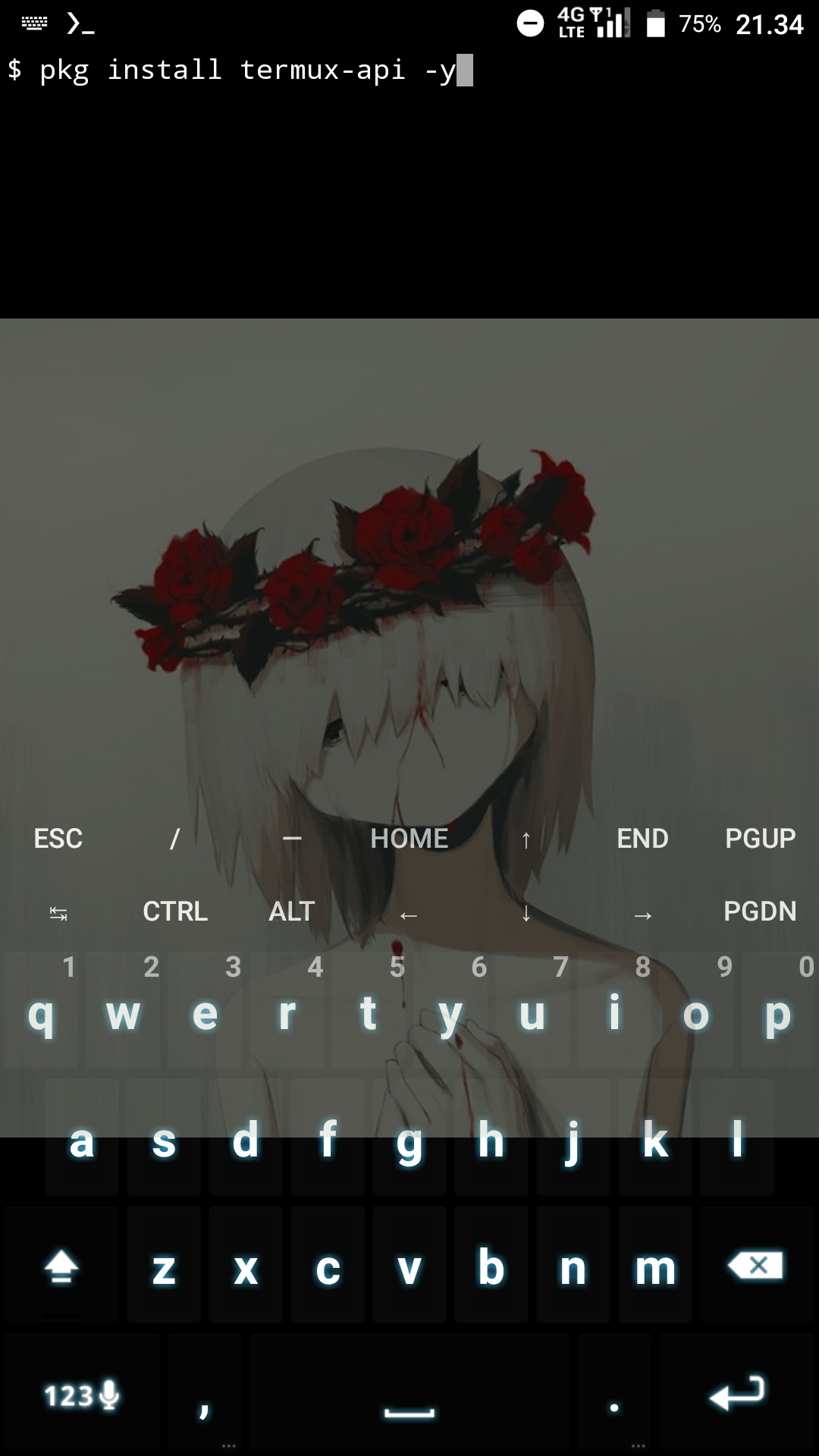Tap the dash extra key
This screenshot has width=819, height=1456.
(x=292, y=839)
